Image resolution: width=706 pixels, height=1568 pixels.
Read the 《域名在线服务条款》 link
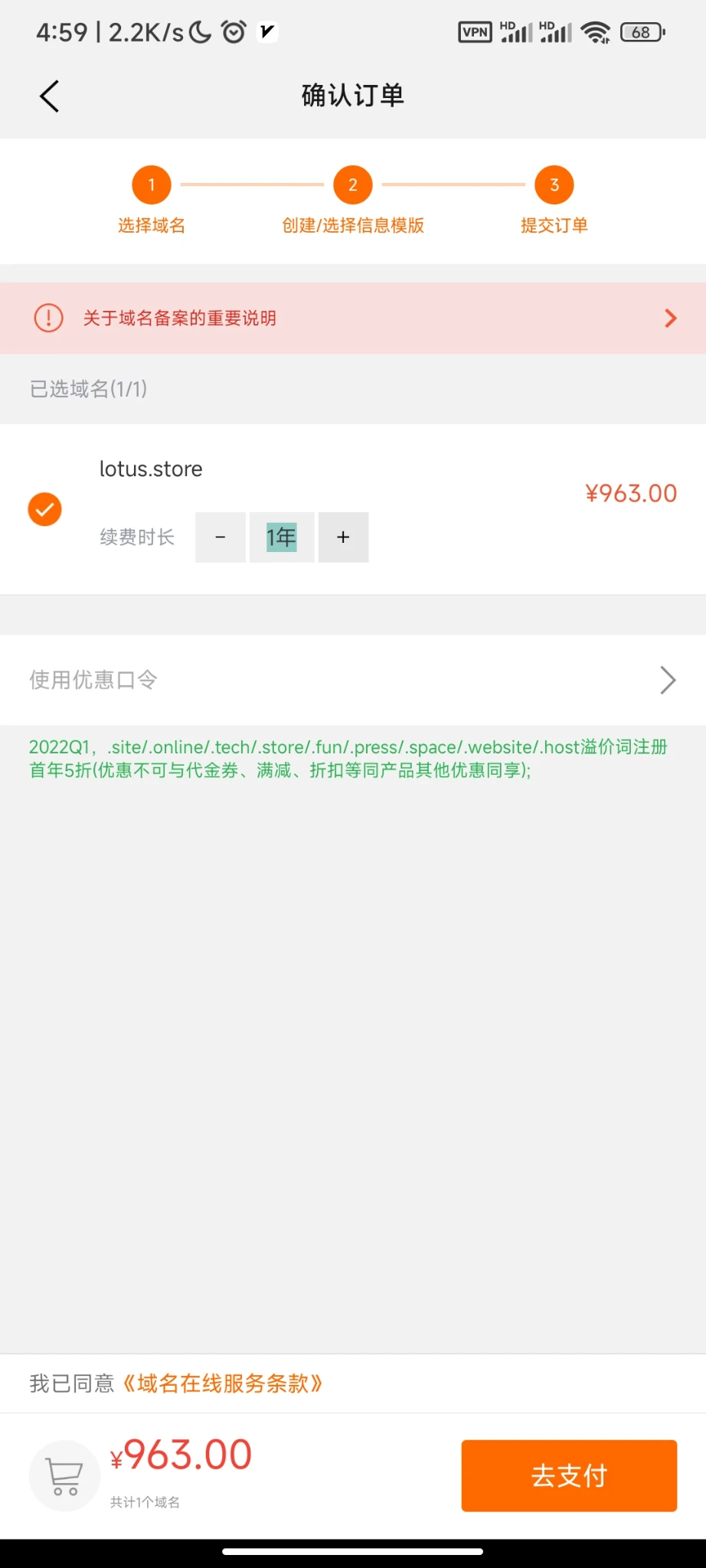pyautogui.click(x=222, y=1383)
